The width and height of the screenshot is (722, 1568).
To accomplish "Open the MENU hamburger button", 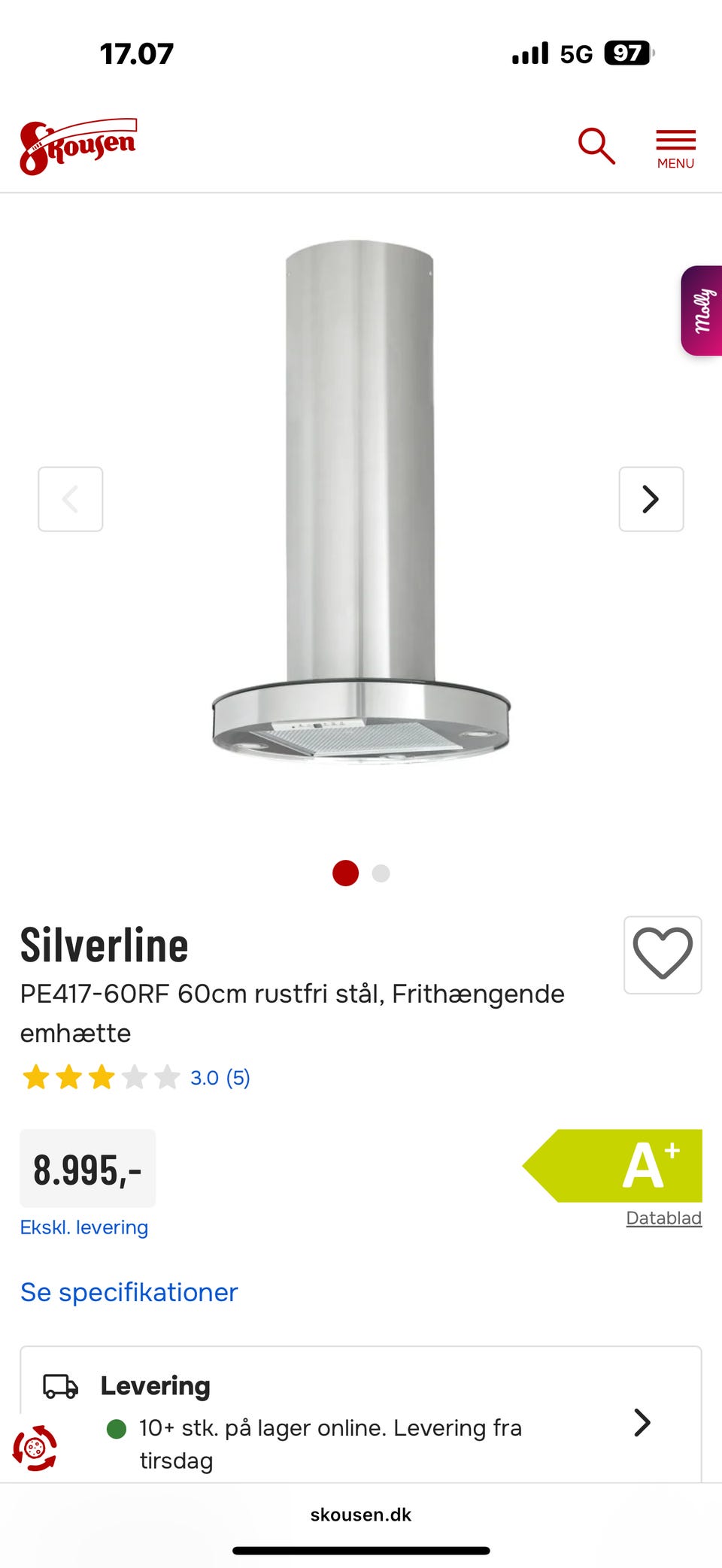I will point(675,149).
